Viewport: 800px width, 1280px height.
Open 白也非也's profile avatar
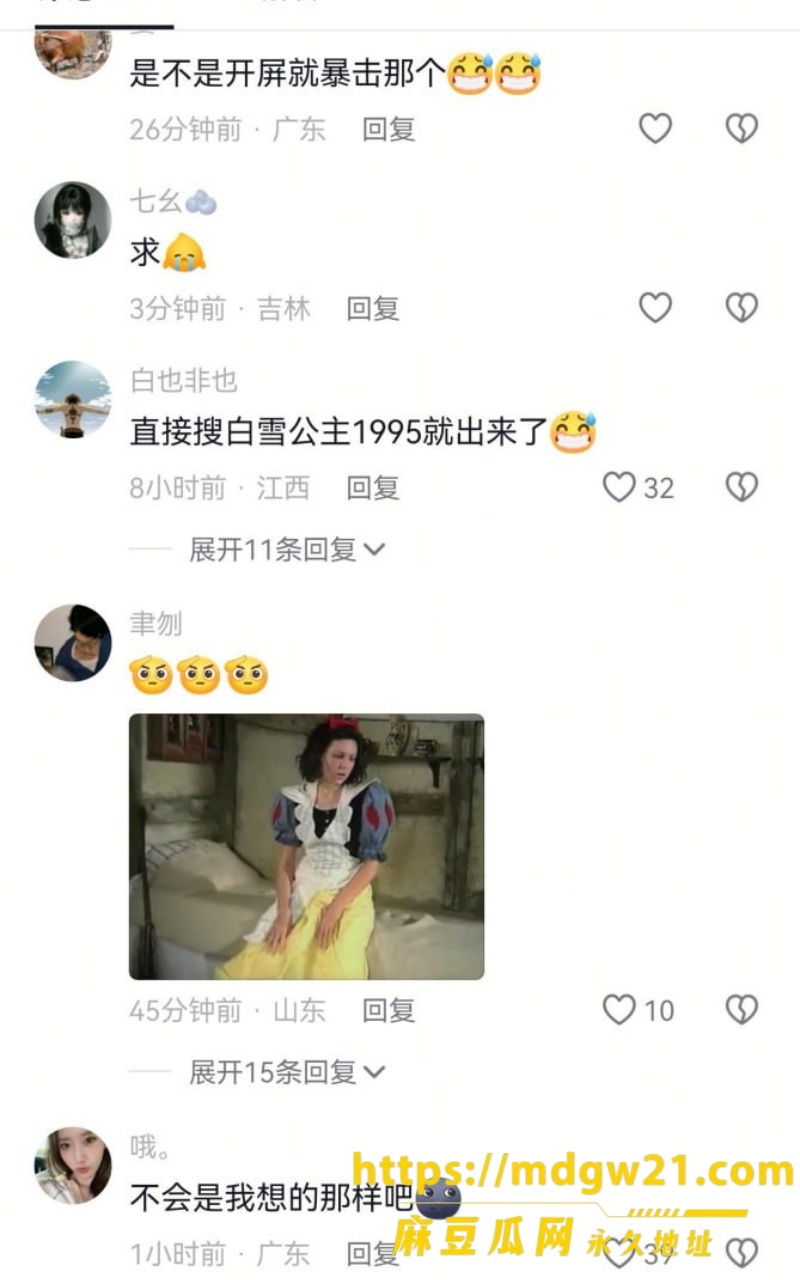click(73, 399)
